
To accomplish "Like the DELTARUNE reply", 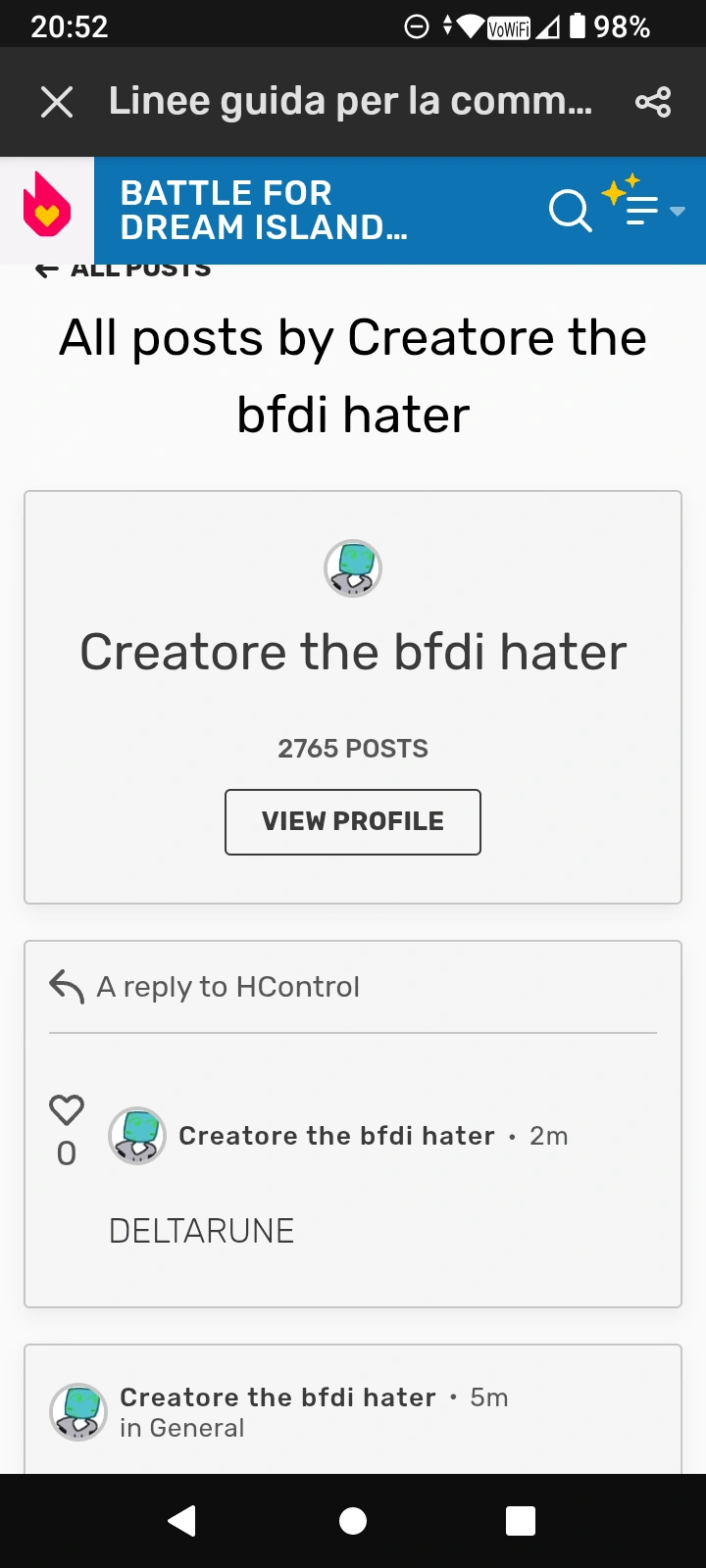I will pos(67,1110).
